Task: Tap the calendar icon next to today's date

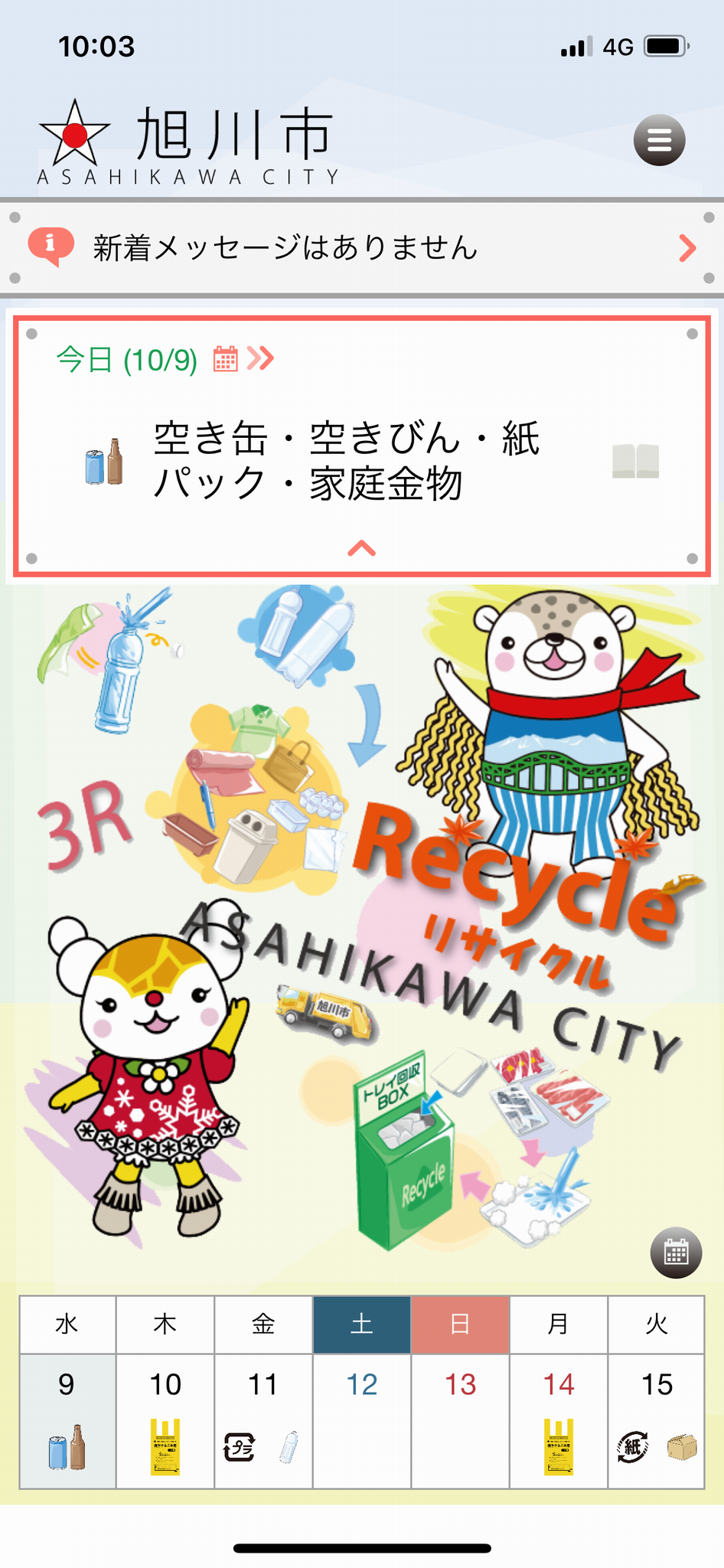Action: [225, 358]
